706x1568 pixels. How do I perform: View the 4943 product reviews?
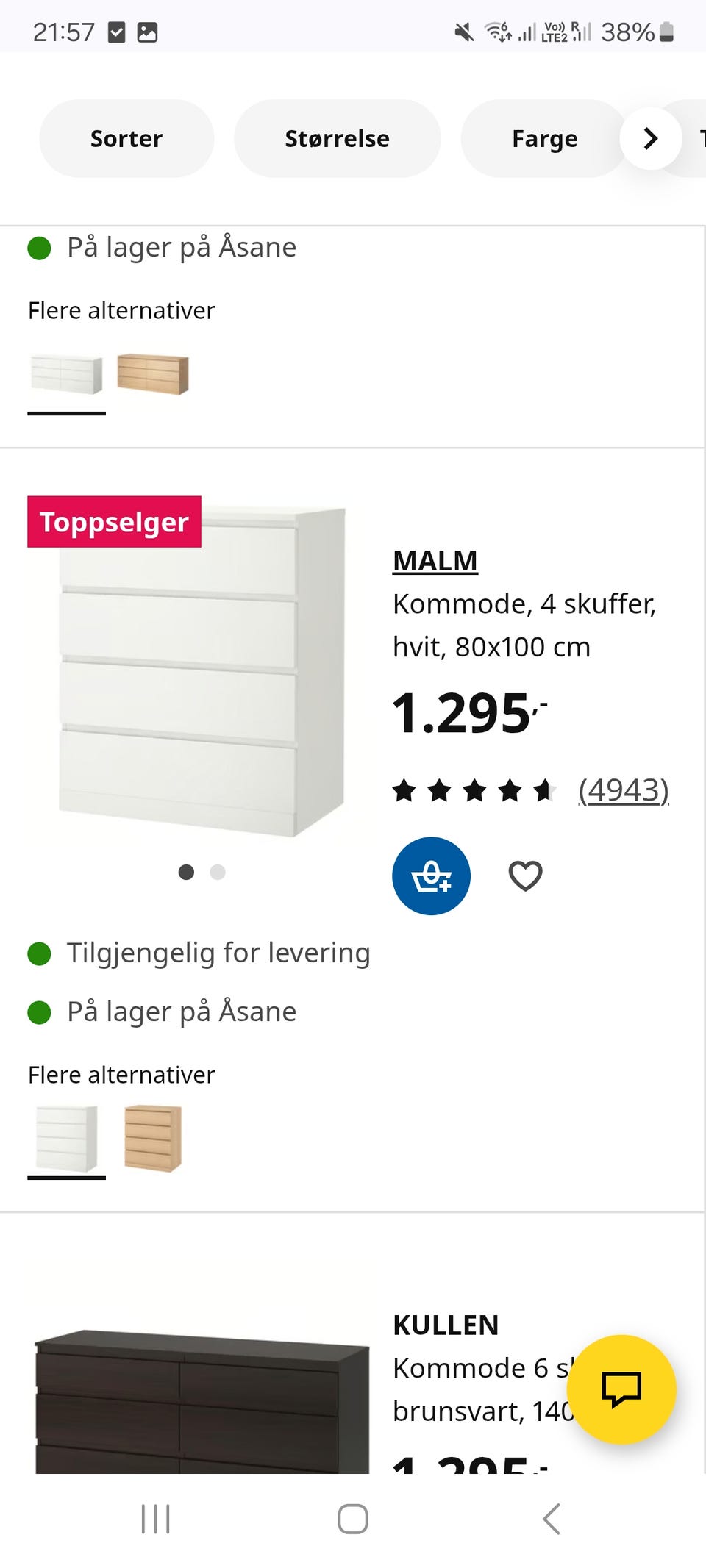tap(623, 790)
